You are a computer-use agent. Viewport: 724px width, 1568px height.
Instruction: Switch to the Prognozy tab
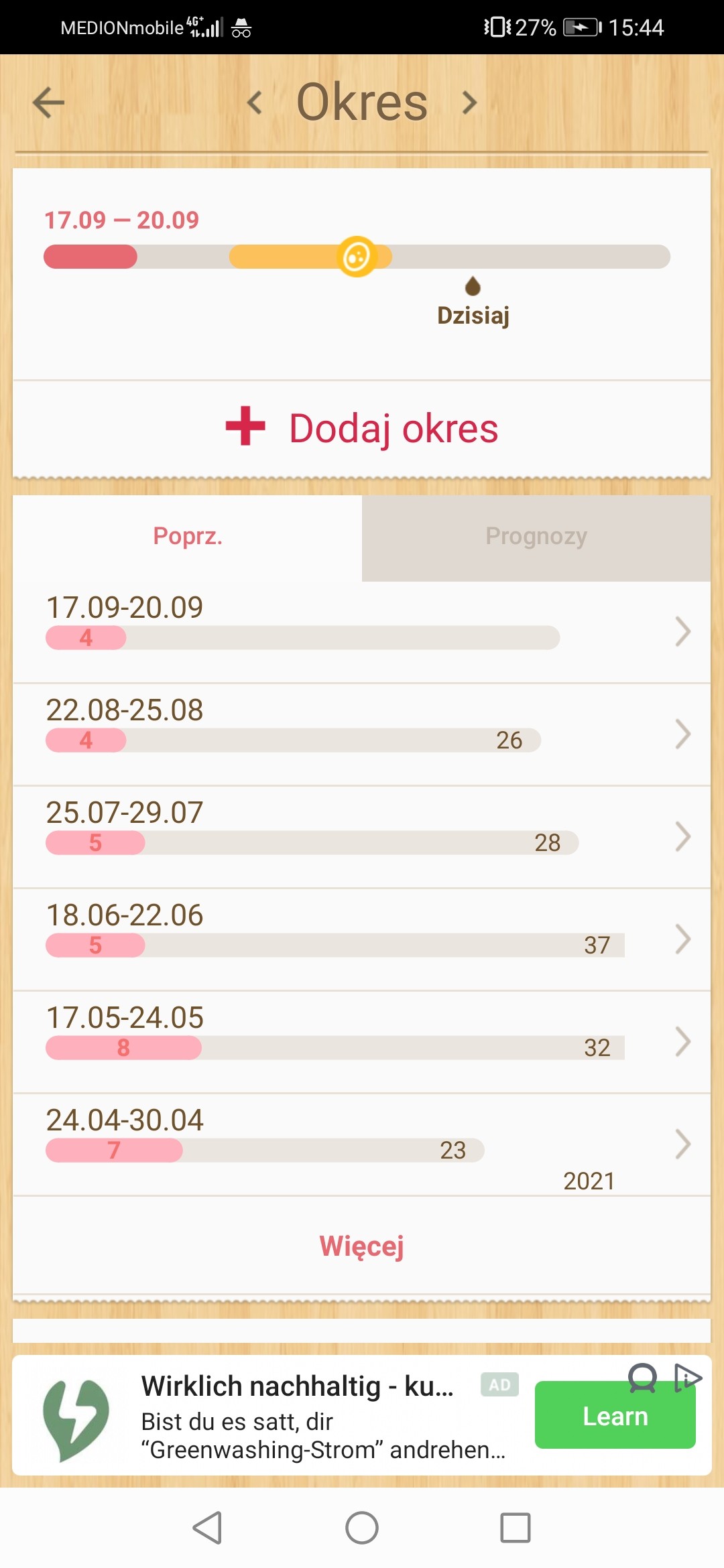[536, 537]
